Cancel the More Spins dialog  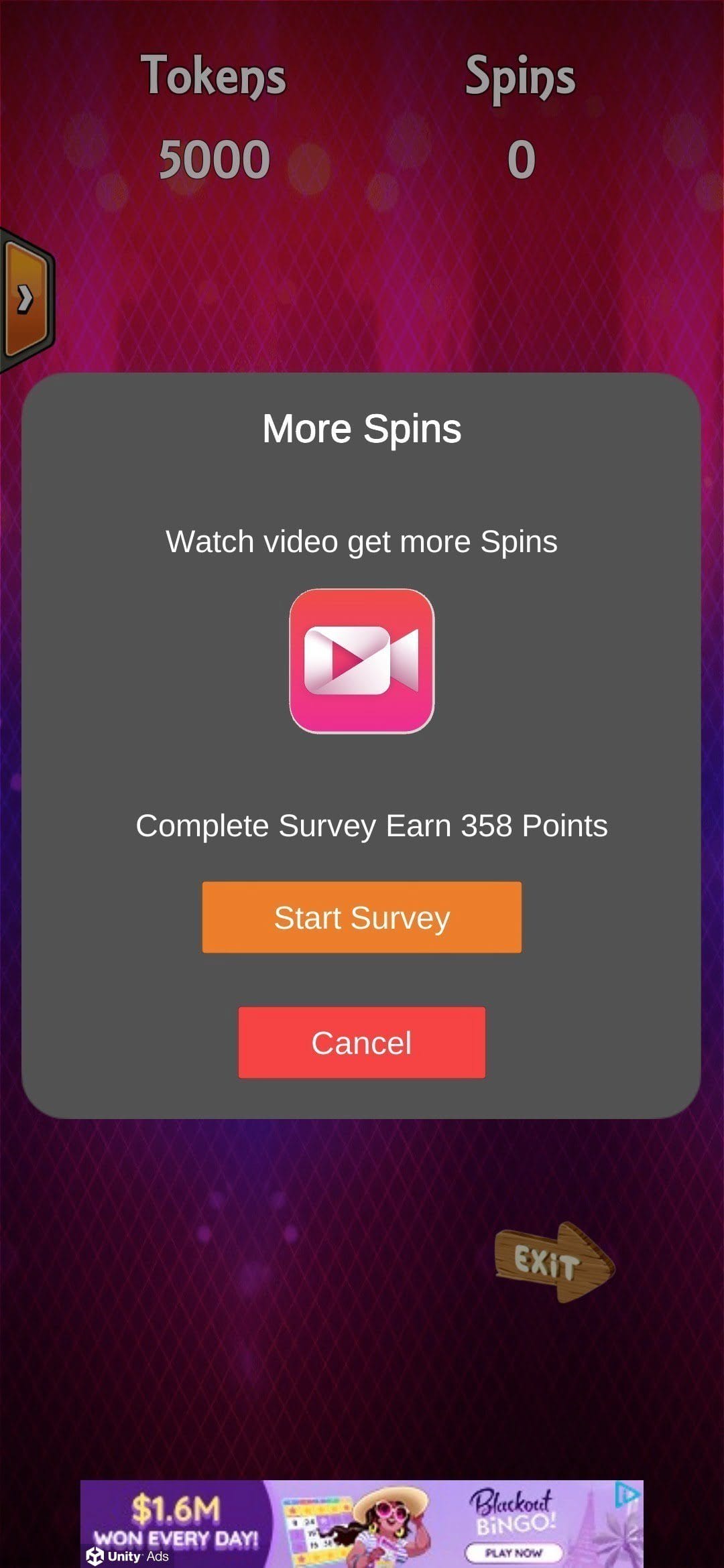362,1043
